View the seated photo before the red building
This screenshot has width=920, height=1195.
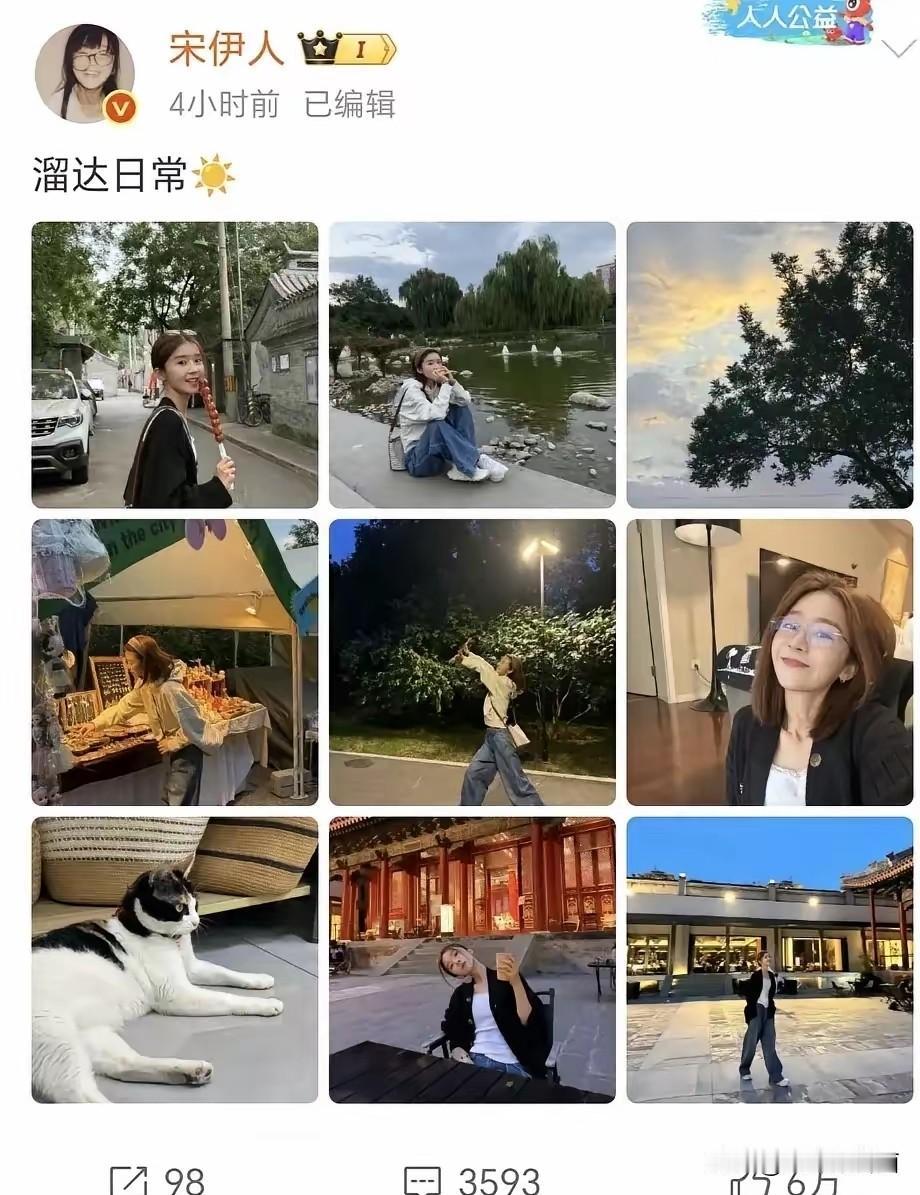tap(472, 959)
